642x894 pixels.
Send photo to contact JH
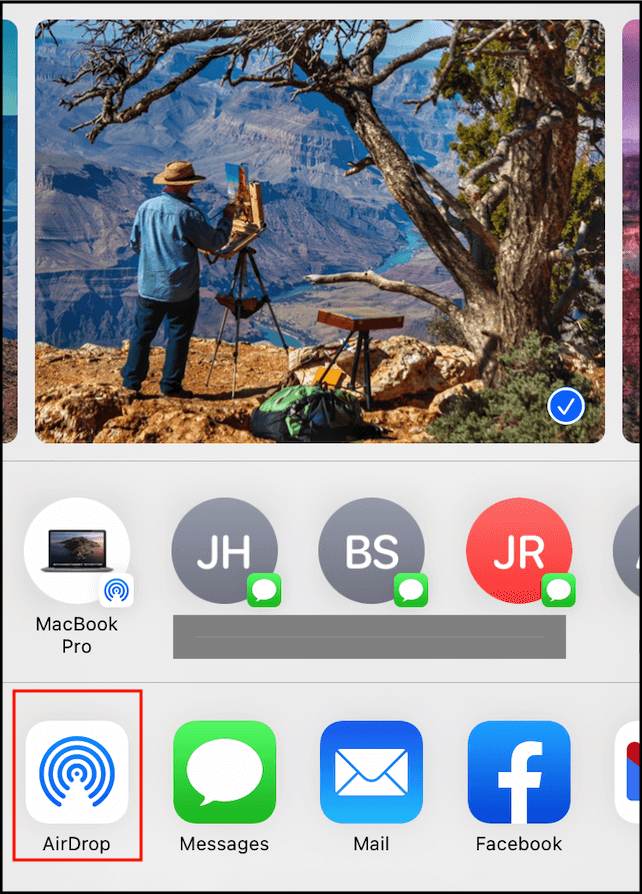(x=224, y=551)
